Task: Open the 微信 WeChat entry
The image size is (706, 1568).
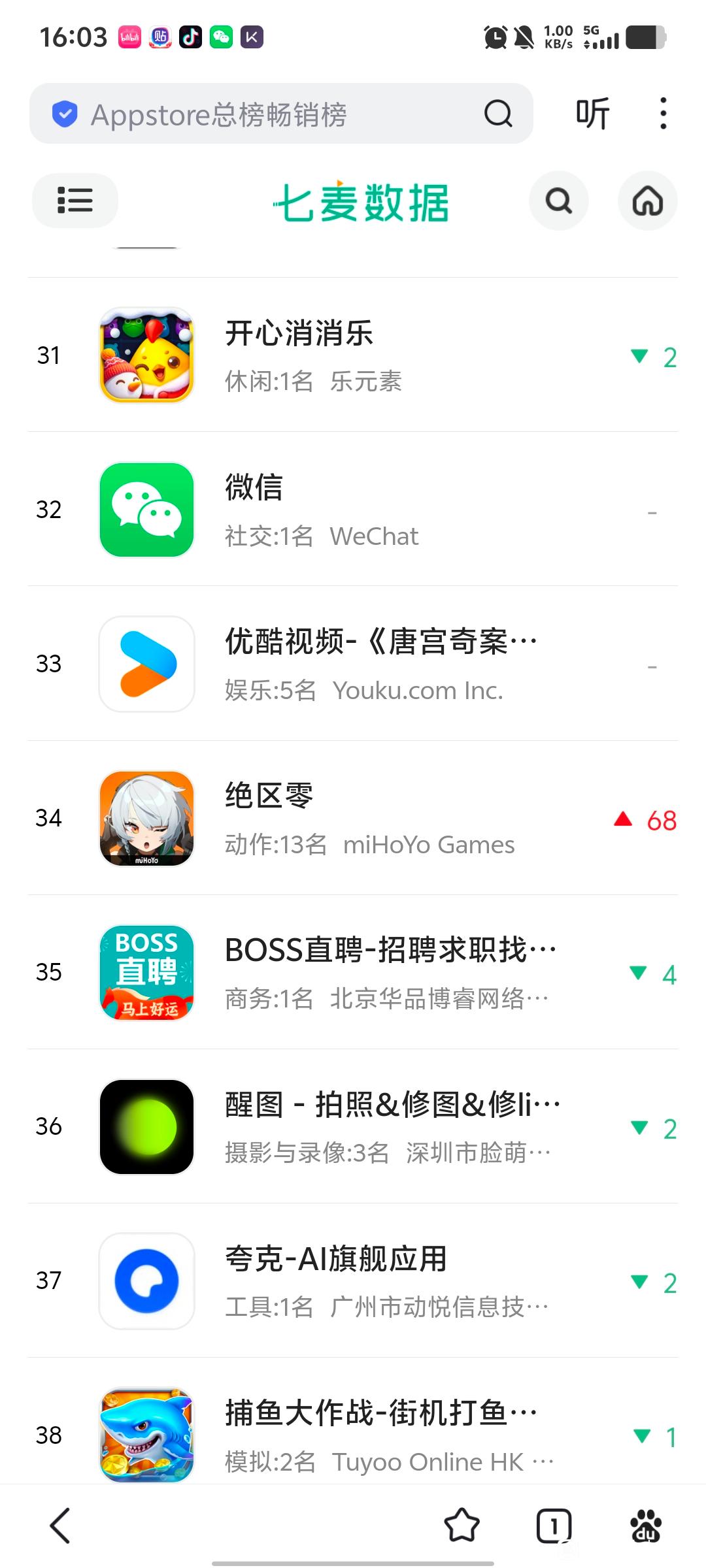Action: (353, 509)
